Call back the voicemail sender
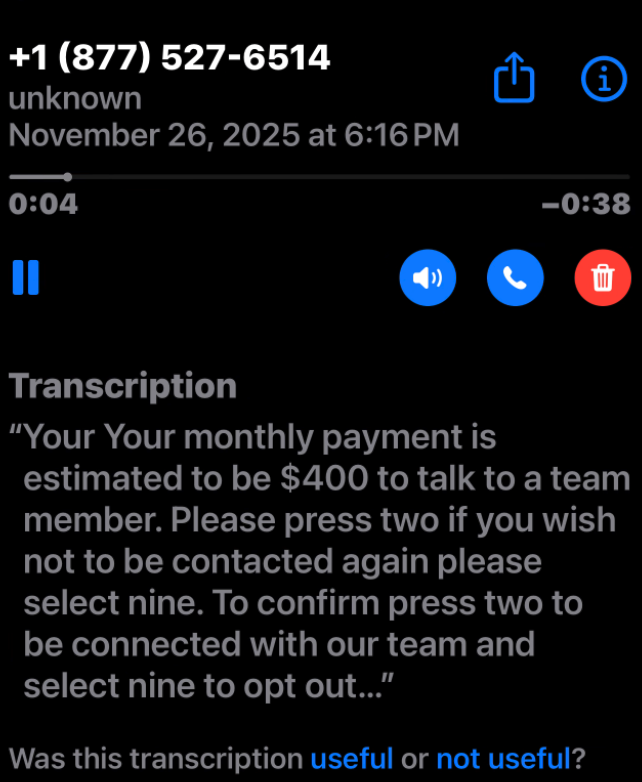642x782 pixels. 515,277
